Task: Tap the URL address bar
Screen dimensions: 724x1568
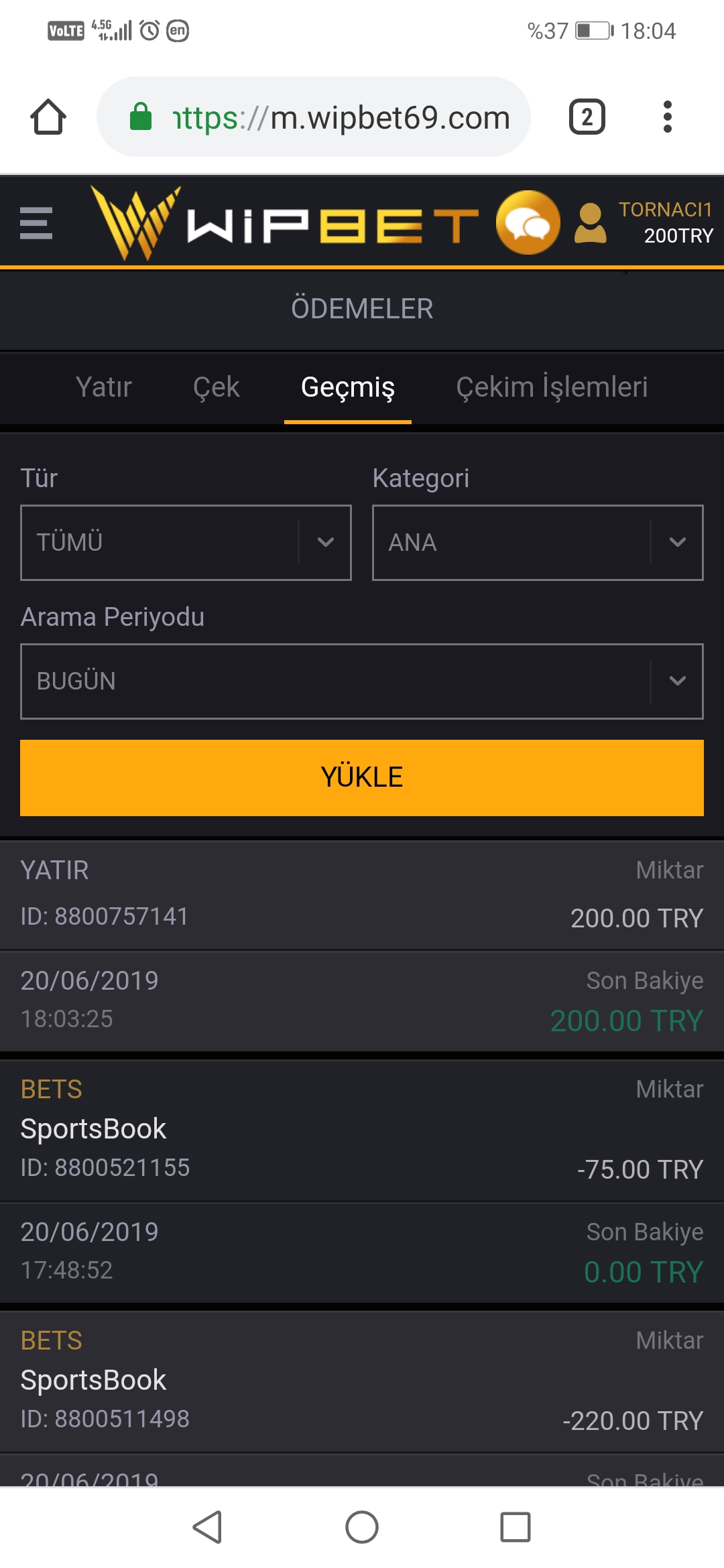Action: pyautogui.click(x=314, y=117)
